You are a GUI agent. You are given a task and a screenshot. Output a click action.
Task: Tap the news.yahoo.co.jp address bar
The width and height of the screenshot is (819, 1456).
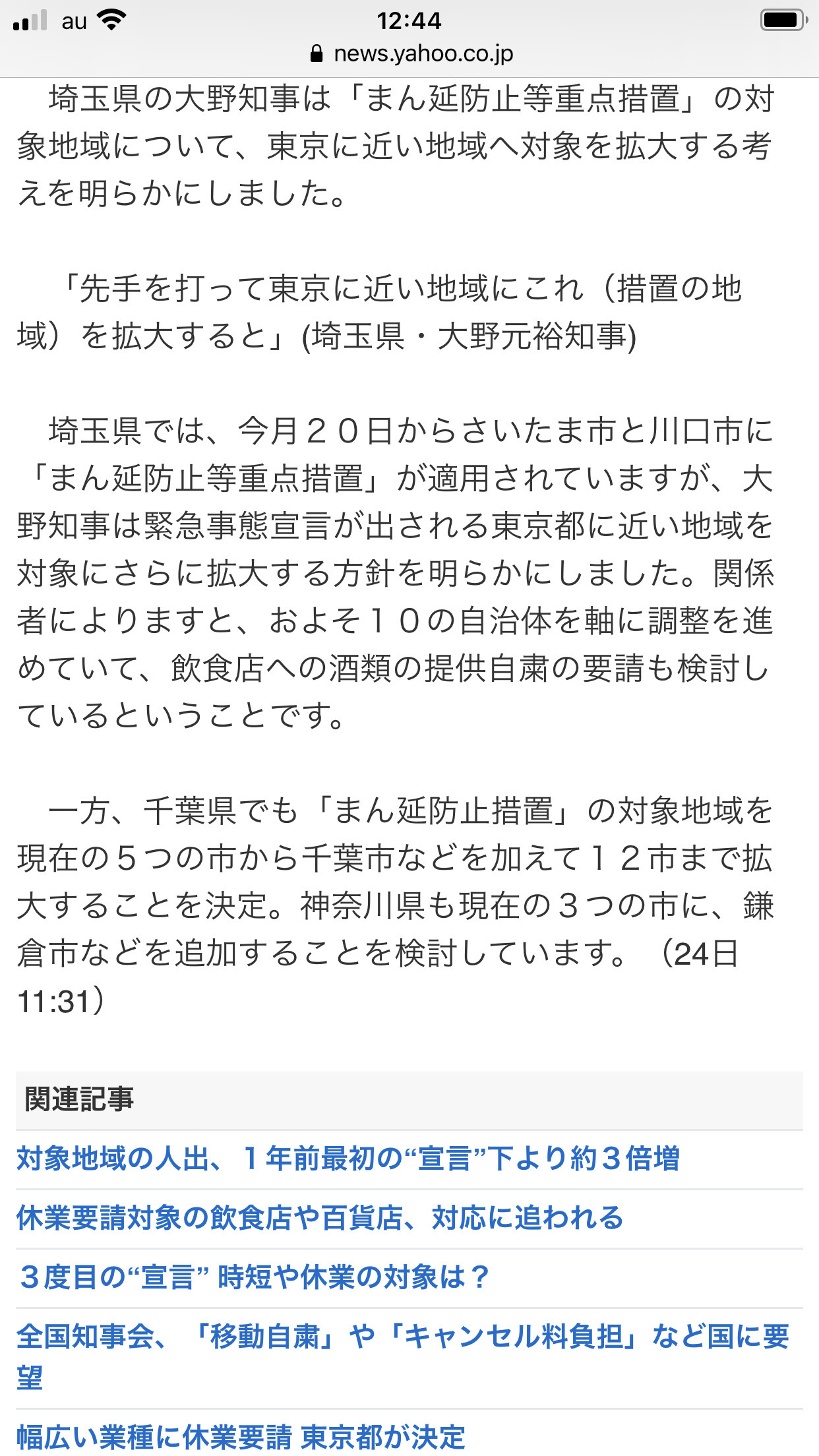pyautogui.click(x=411, y=54)
